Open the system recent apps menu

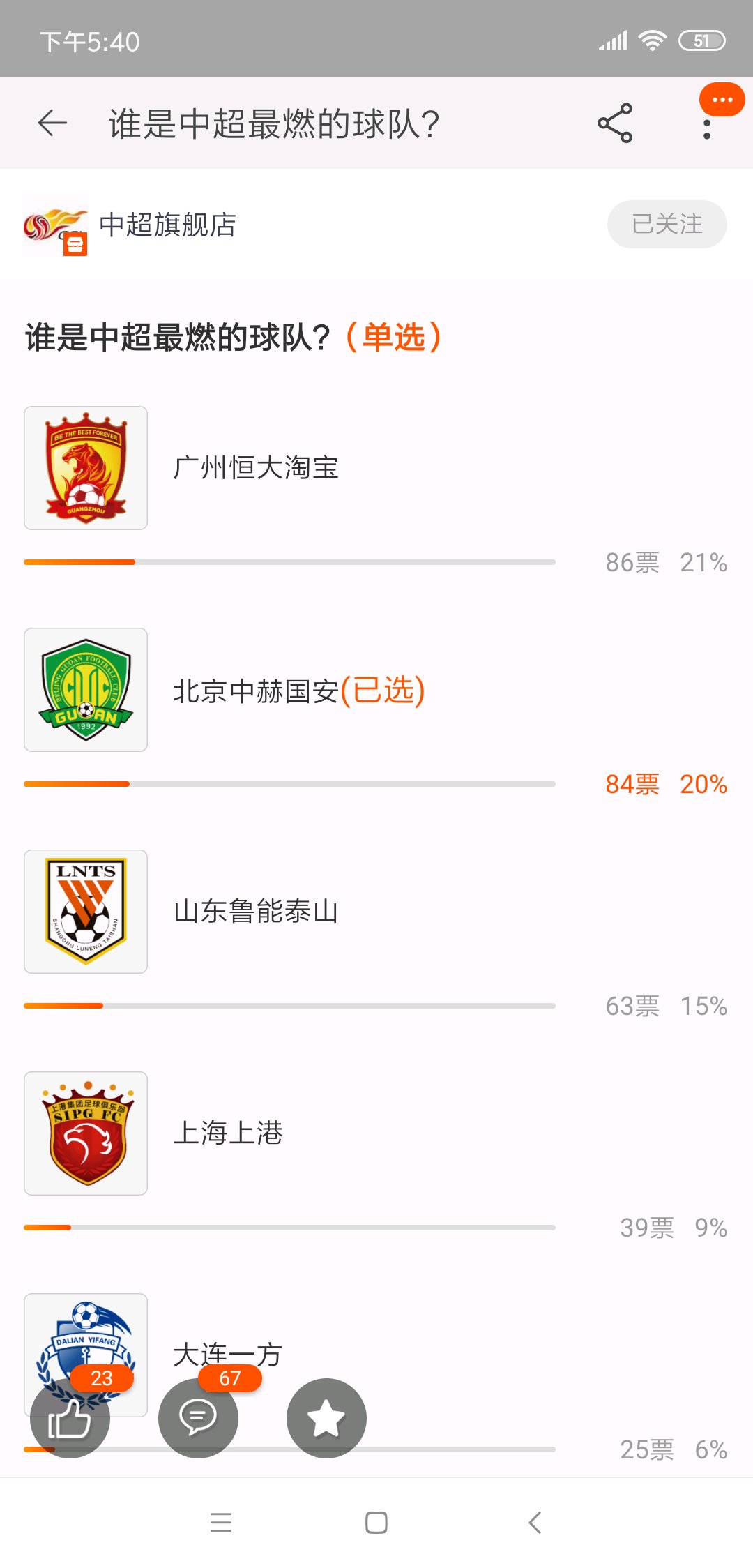click(221, 1522)
